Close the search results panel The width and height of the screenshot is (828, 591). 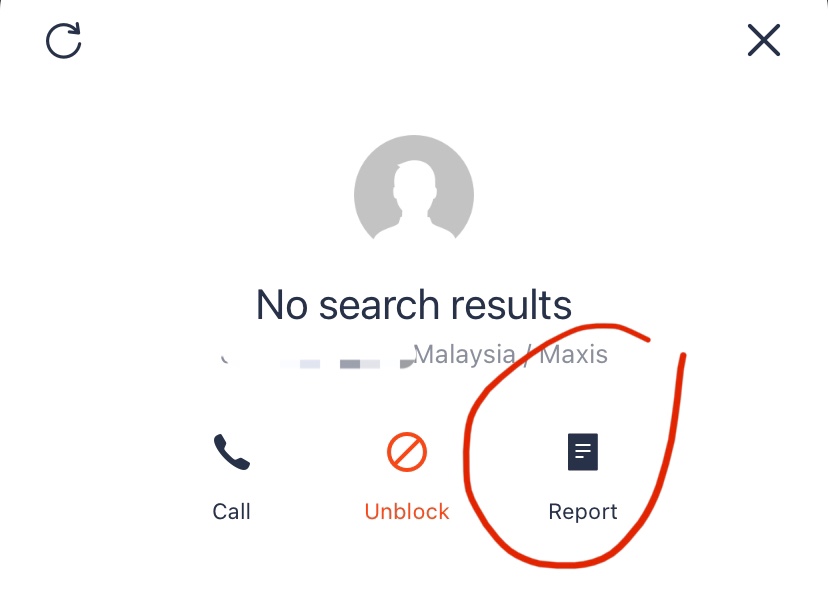point(763,41)
